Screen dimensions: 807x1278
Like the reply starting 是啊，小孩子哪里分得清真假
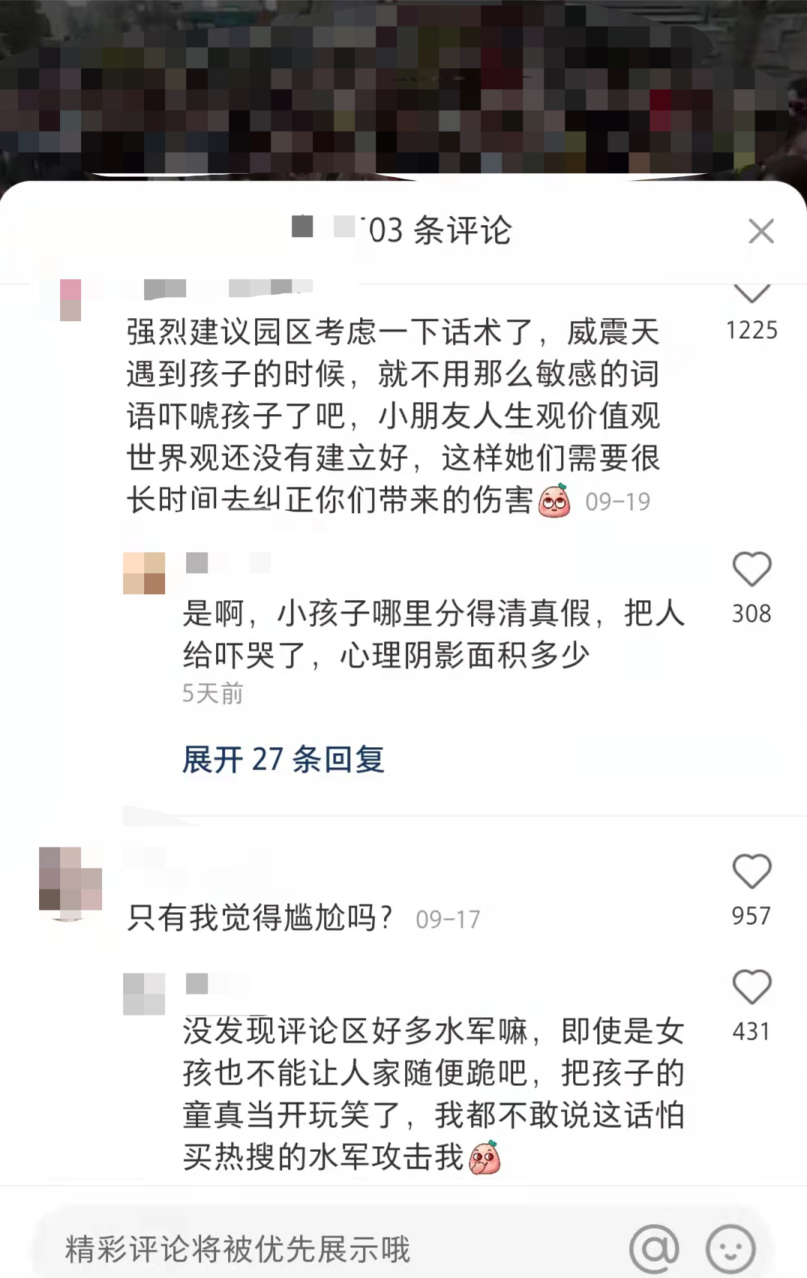tap(751, 570)
